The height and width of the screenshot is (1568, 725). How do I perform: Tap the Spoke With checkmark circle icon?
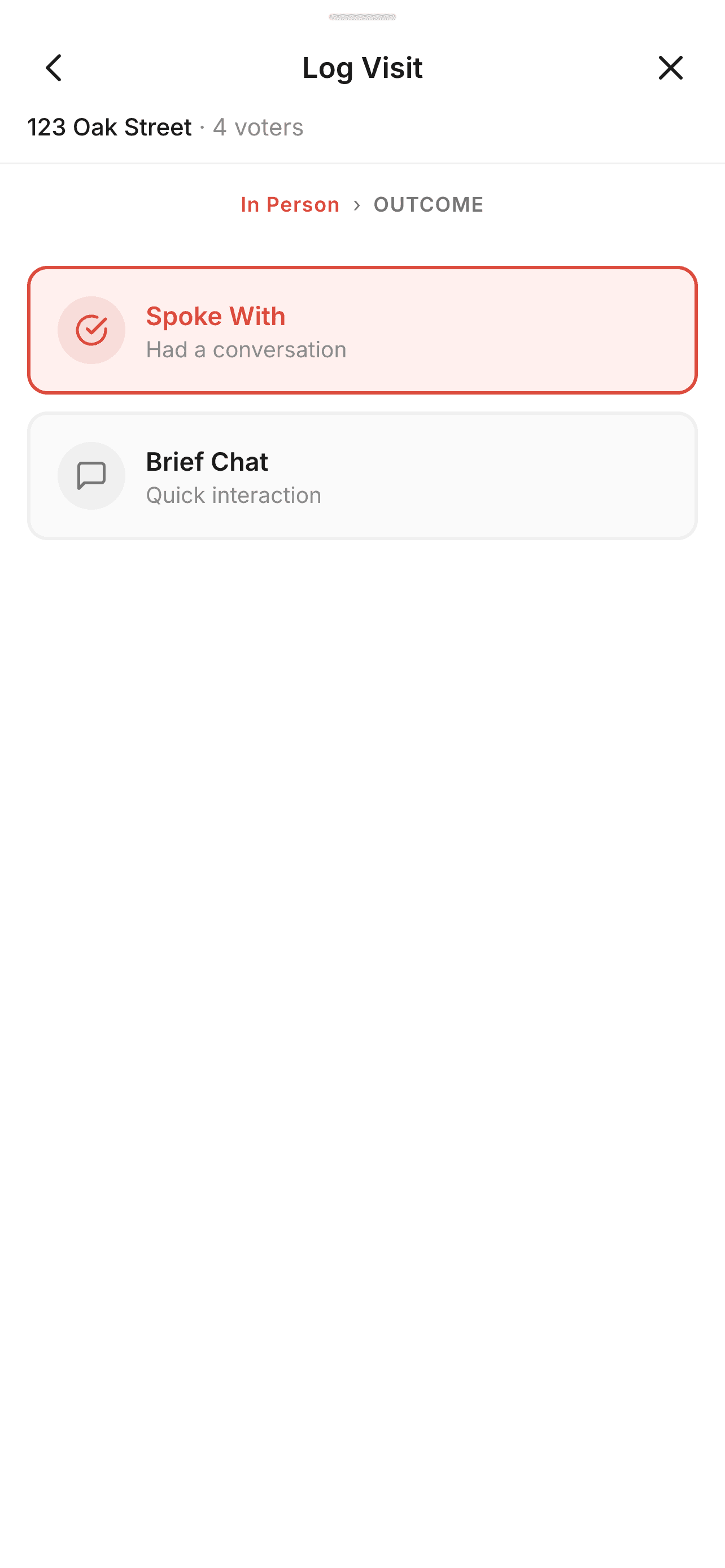91,329
